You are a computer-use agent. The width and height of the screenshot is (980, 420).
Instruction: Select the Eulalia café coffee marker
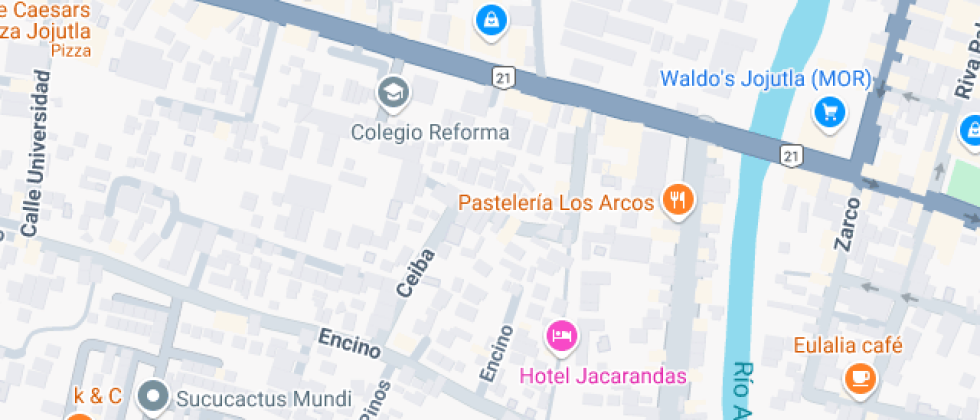[860, 378]
